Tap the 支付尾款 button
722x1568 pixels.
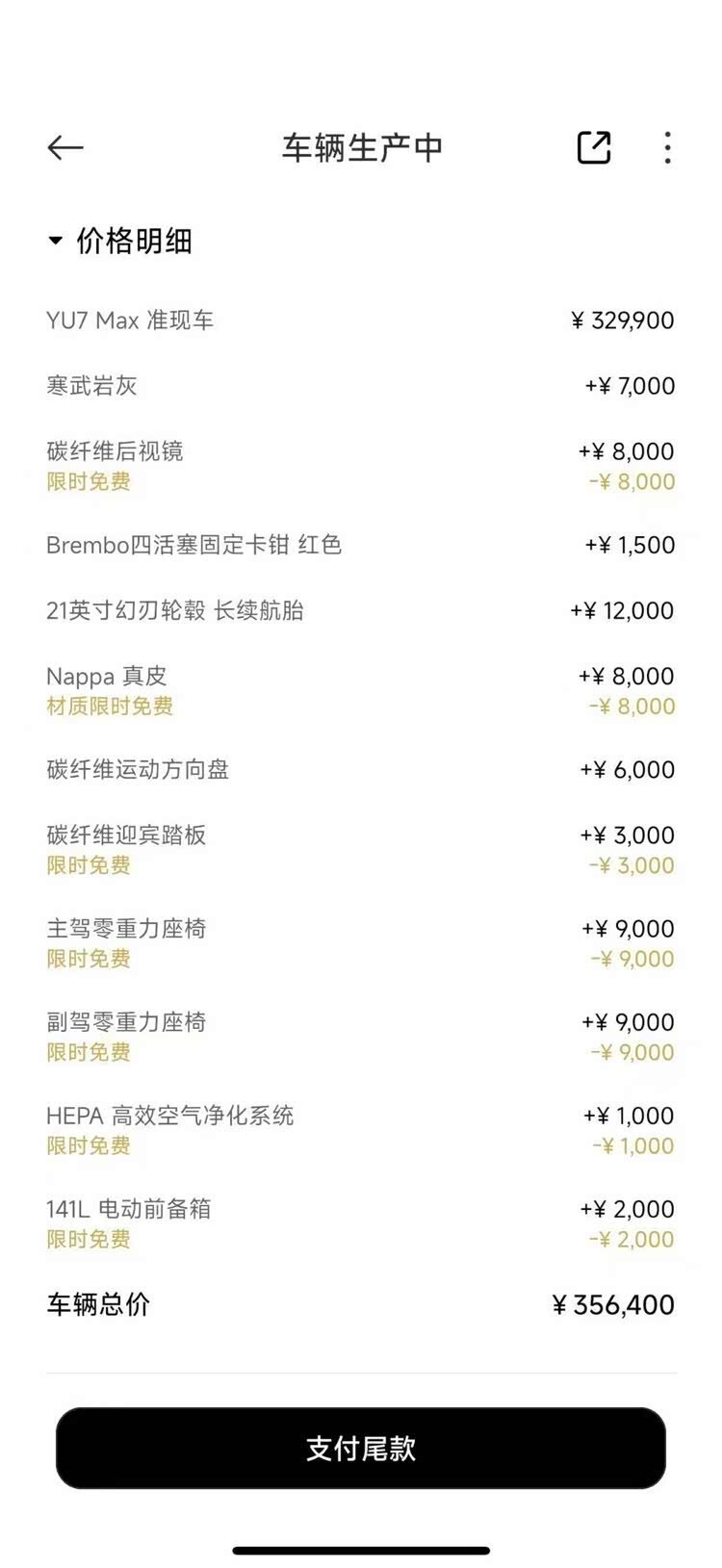tap(361, 1448)
